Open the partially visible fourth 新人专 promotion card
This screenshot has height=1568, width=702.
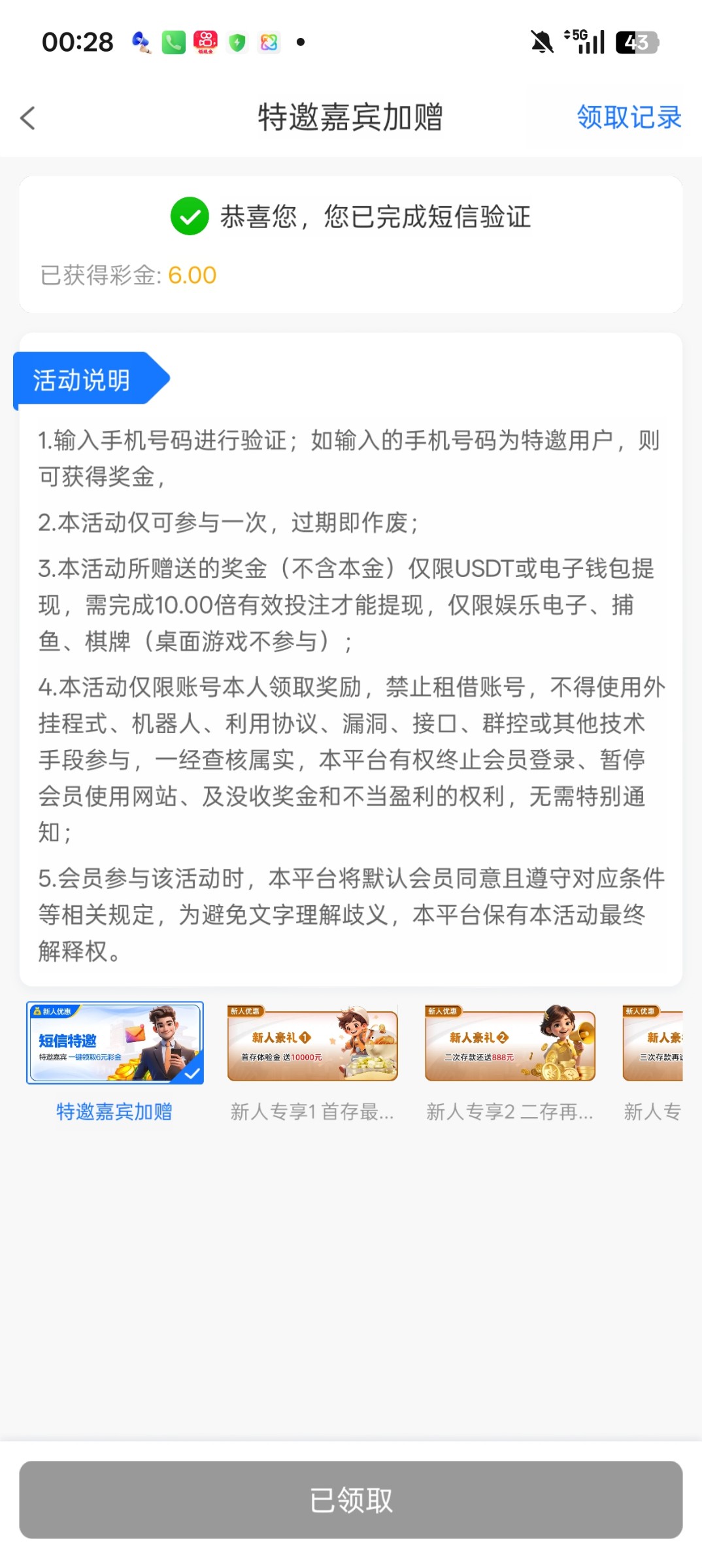pos(653,1043)
